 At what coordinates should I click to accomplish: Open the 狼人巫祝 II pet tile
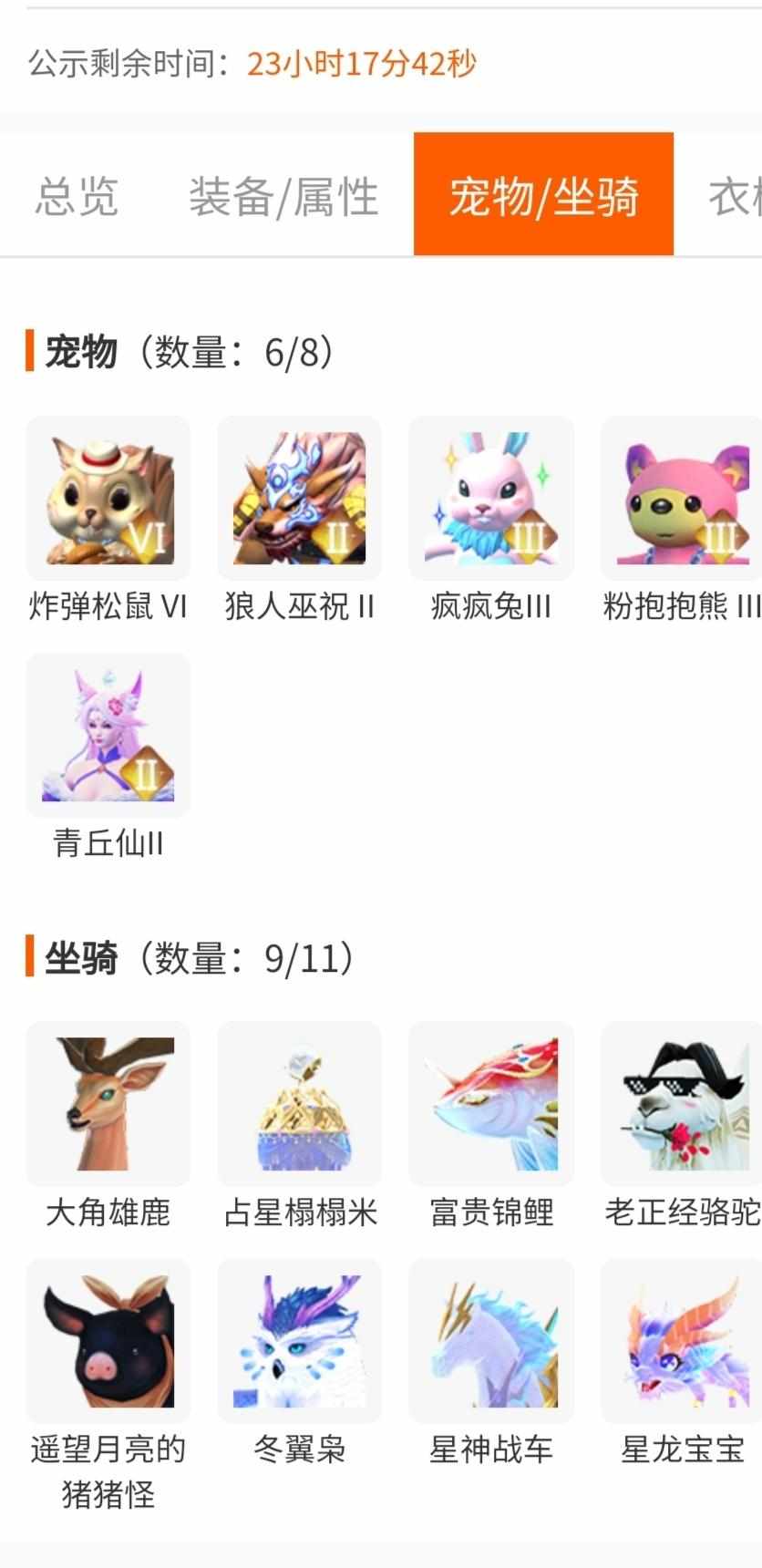click(300, 499)
